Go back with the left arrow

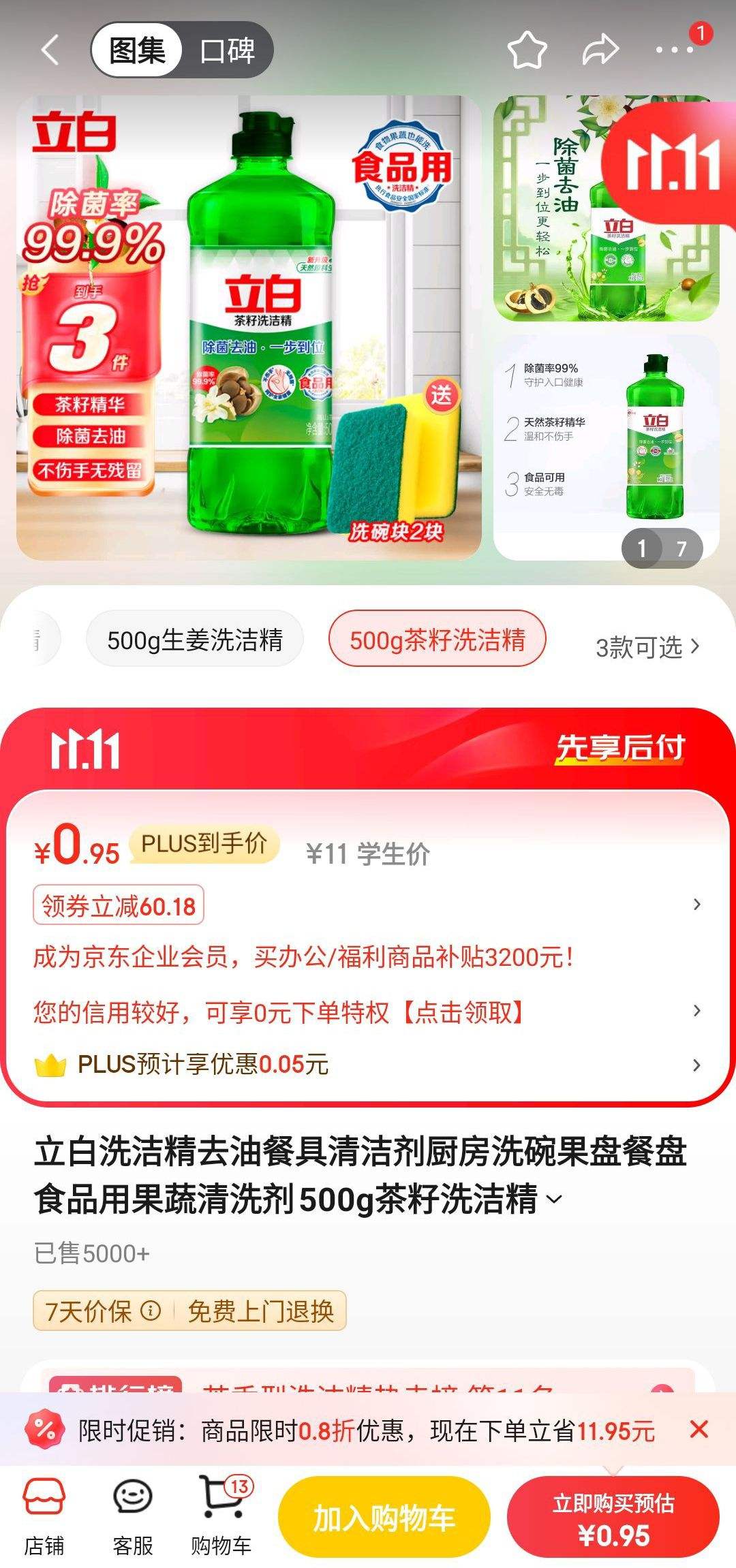(48, 50)
